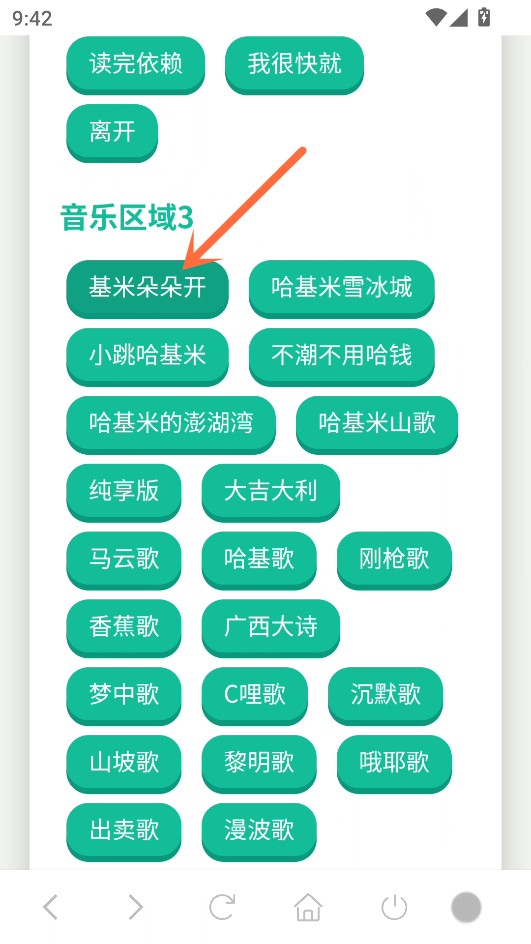
Task: Play the 纯享版 track
Action: pyautogui.click(x=123, y=492)
